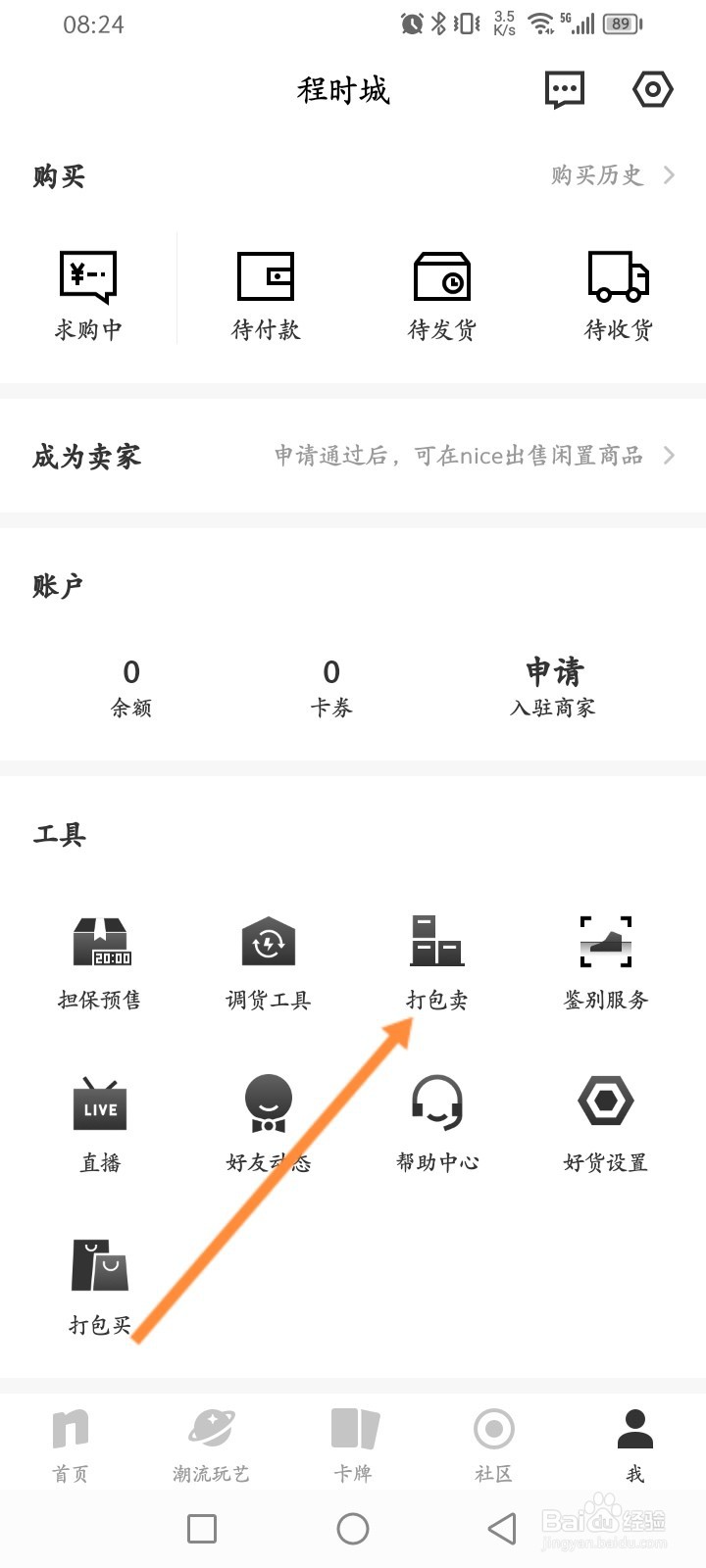Open the 打包卖 bundle sell tool
Viewport: 706px width, 1568px height.
click(x=435, y=960)
